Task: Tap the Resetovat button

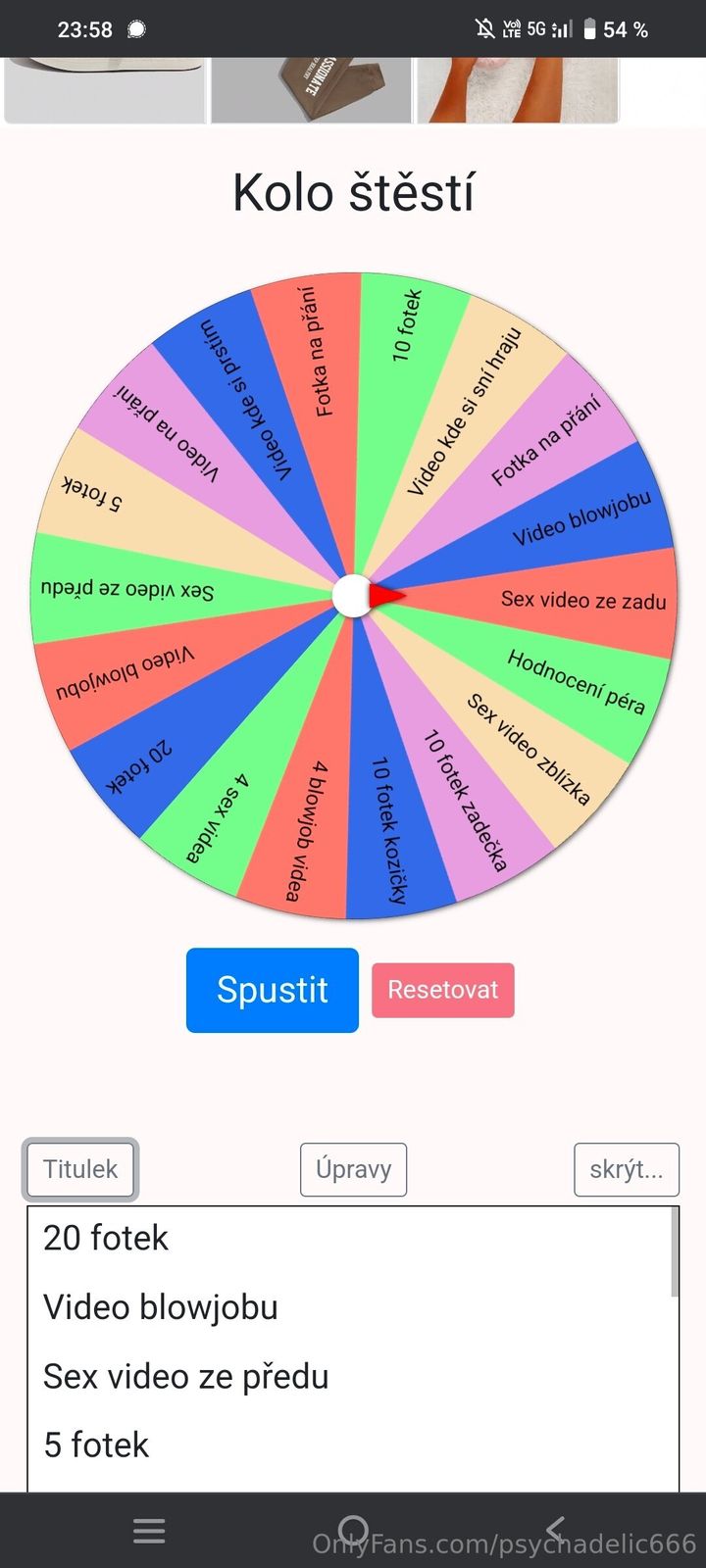Action: coord(443,990)
